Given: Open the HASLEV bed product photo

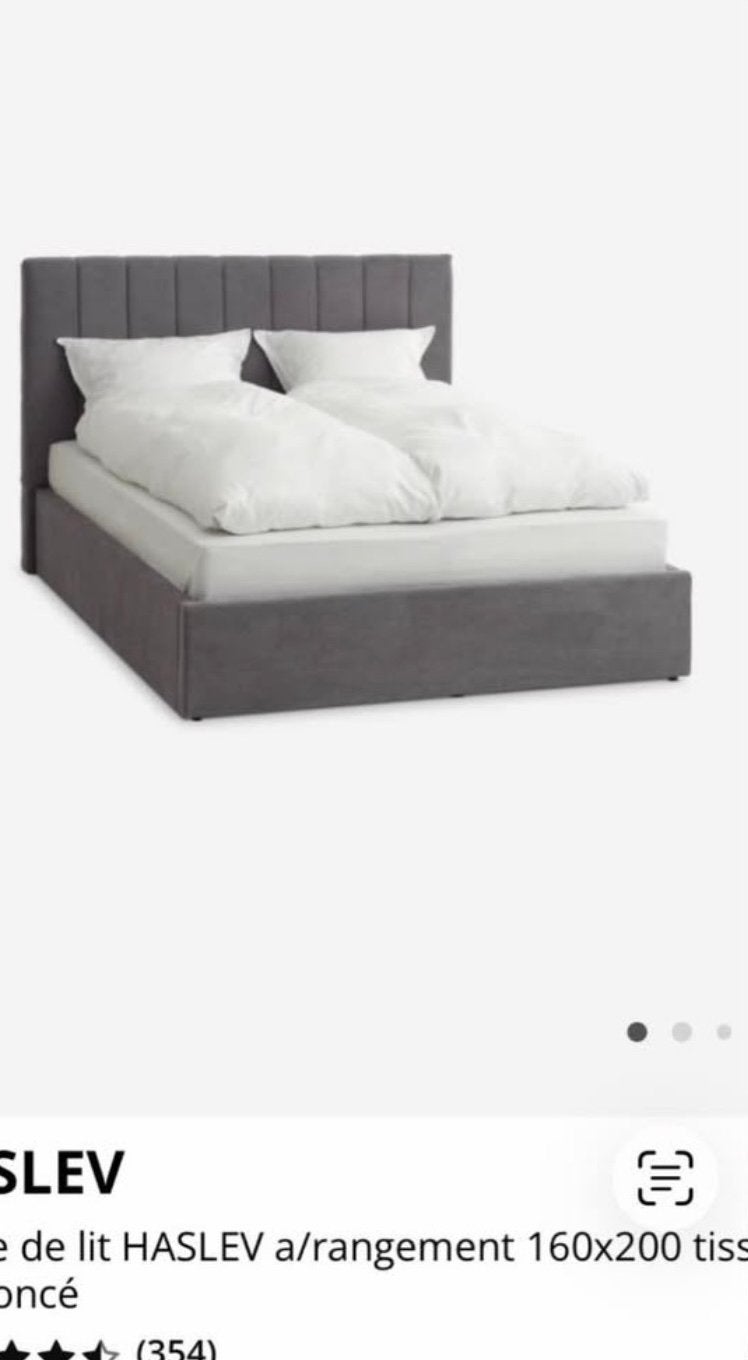Looking at the screenshot, I should click(x=356, y=487).
